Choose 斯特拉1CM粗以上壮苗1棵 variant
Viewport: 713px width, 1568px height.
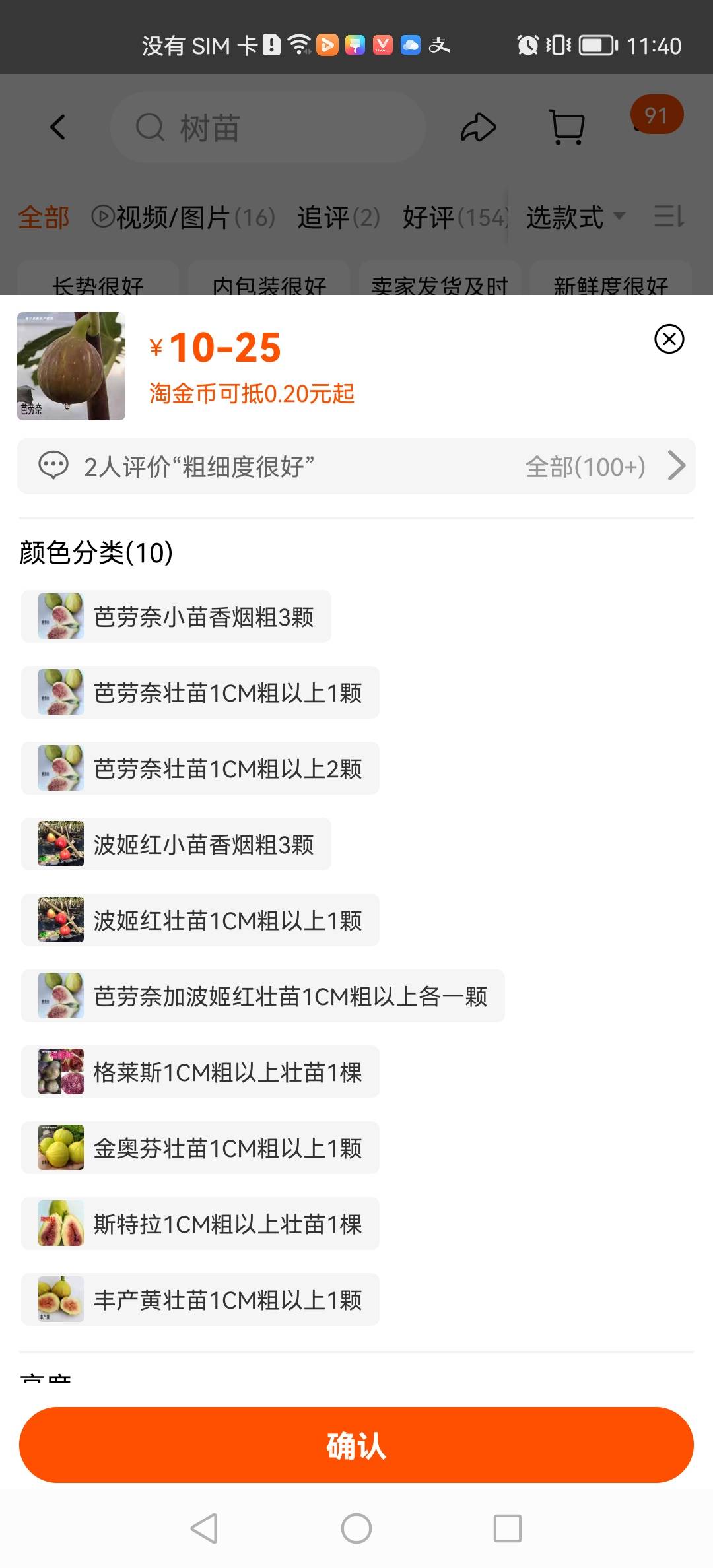tap(200, 1224)
